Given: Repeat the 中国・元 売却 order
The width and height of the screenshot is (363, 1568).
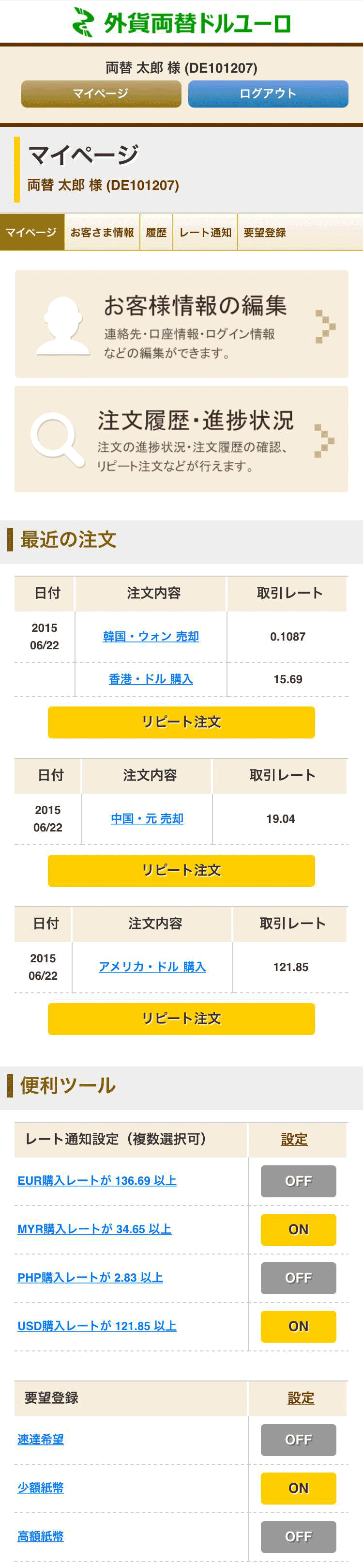Looking at the screenshot, I should click(x=181, y=870).
